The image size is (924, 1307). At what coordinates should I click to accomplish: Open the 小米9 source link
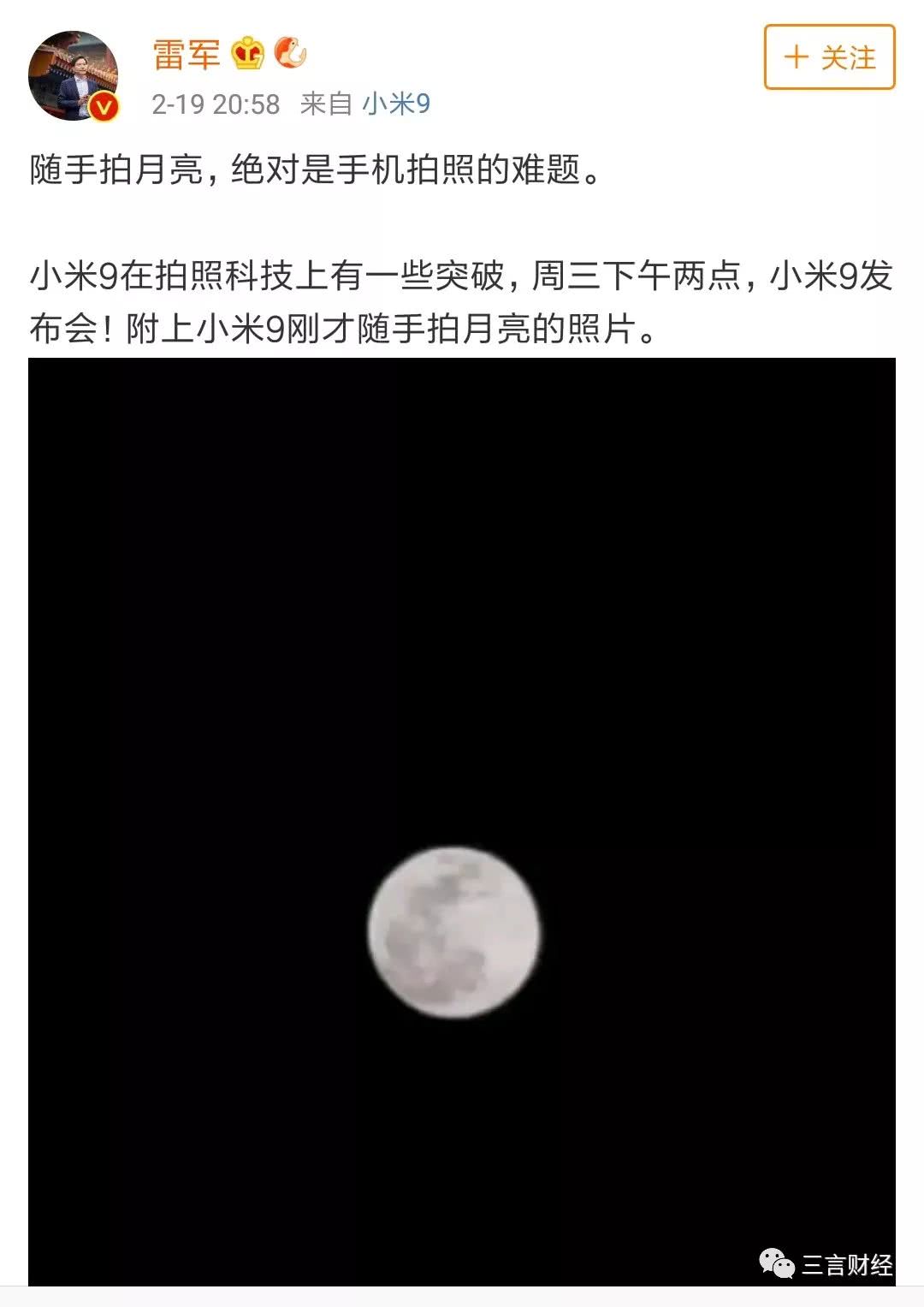pos(396,104)
